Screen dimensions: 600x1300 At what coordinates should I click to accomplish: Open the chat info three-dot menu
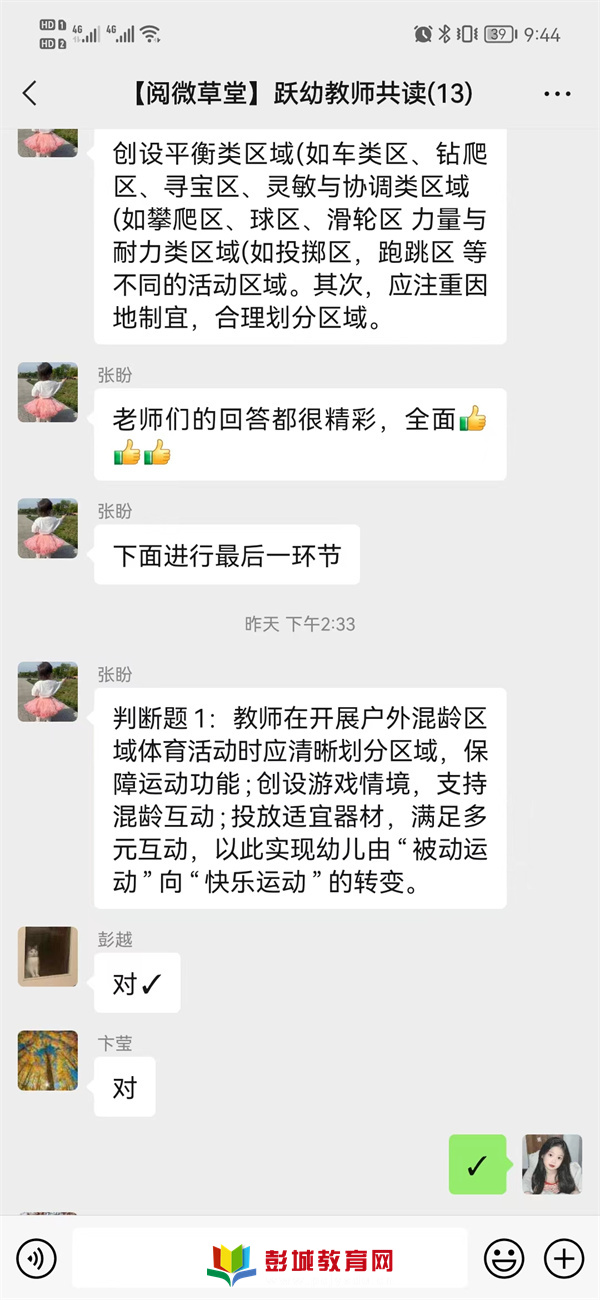tap(557, 94)
